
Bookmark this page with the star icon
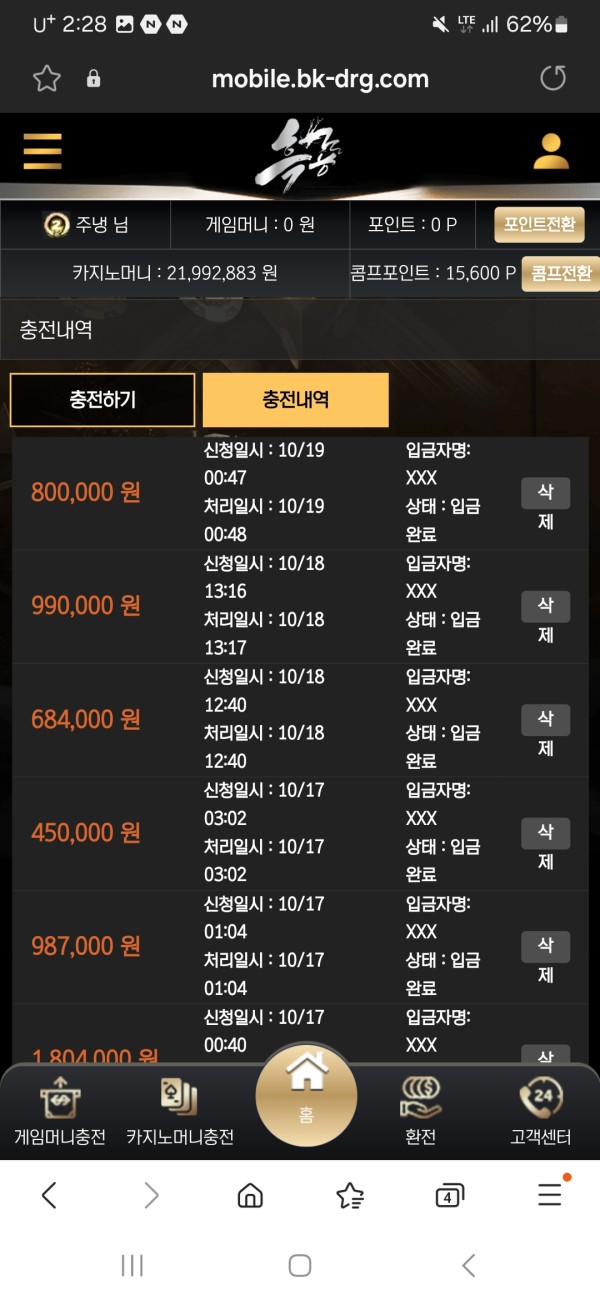tap(47, 79)
